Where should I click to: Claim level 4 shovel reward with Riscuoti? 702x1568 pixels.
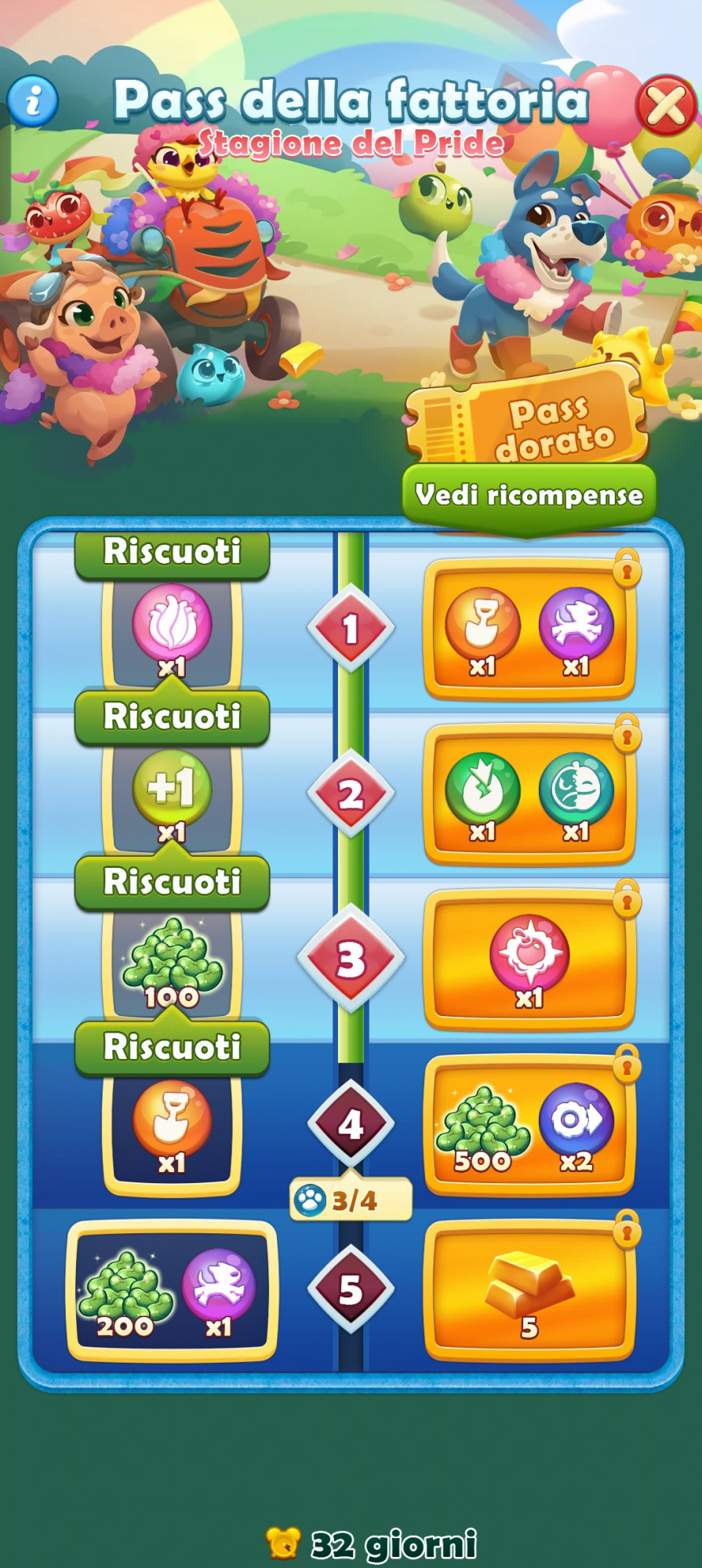pyautogui.click(x=172, y=1047)
